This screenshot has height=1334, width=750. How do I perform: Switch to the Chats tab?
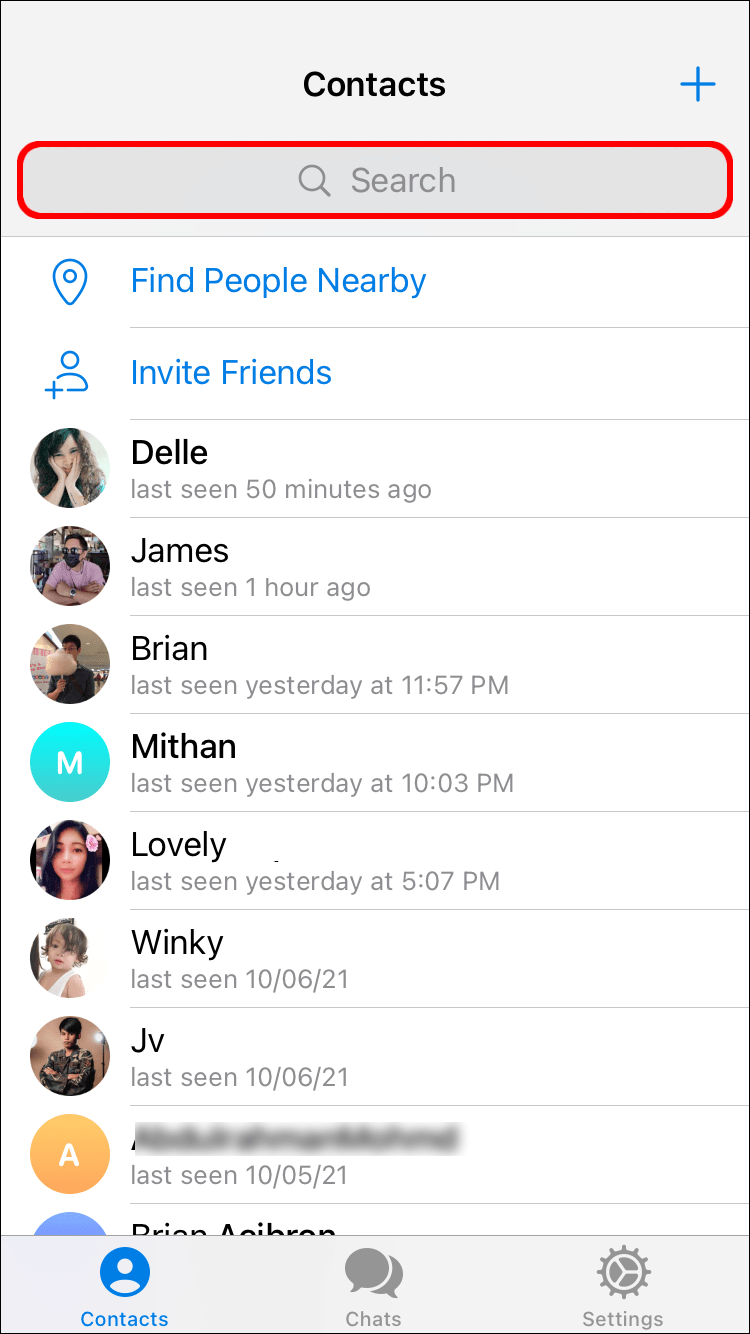click(x=374, y=1288)
